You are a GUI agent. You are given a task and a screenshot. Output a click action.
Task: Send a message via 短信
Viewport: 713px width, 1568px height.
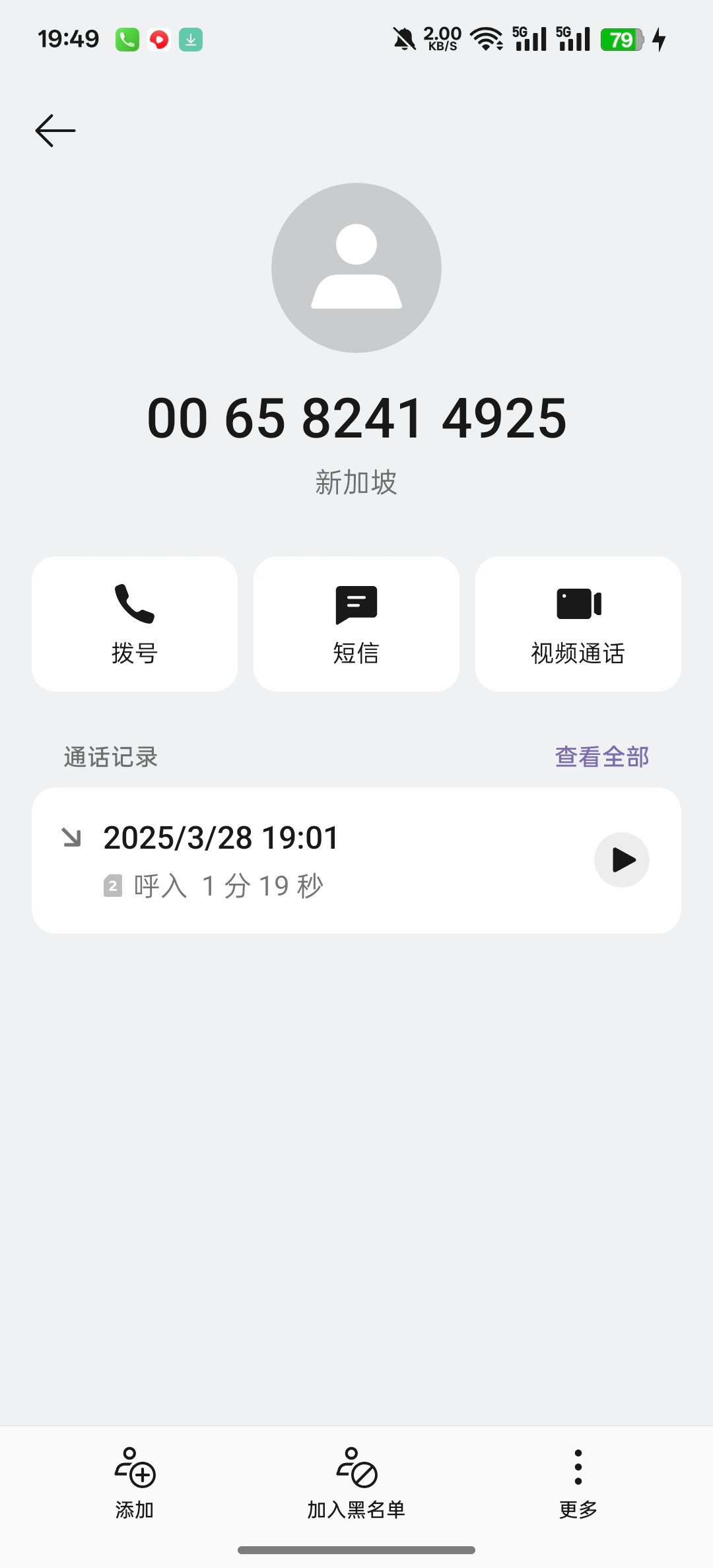pos(356,624)
